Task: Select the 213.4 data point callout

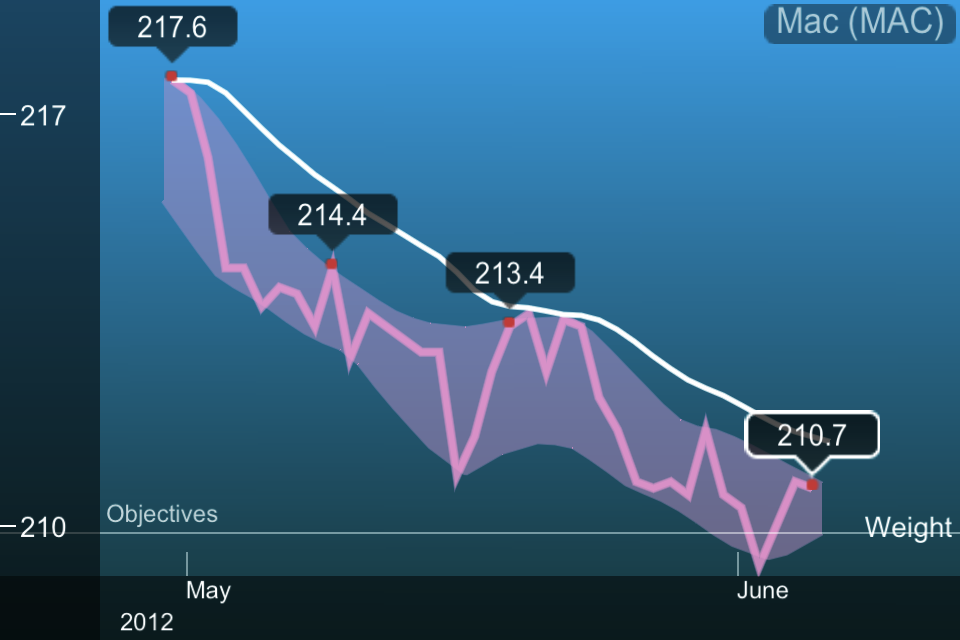Action: (510, 272)
